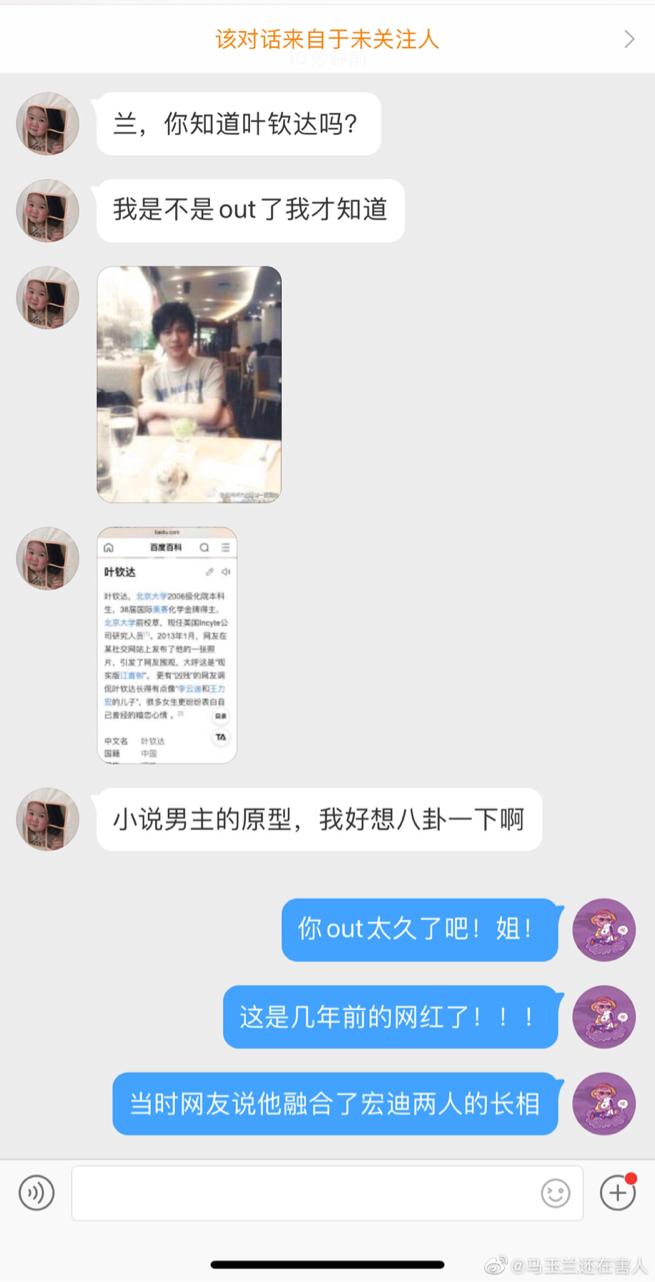Open the emoji picker
This screenshot has width=655, height=1282.
[x=555, y=1193]
